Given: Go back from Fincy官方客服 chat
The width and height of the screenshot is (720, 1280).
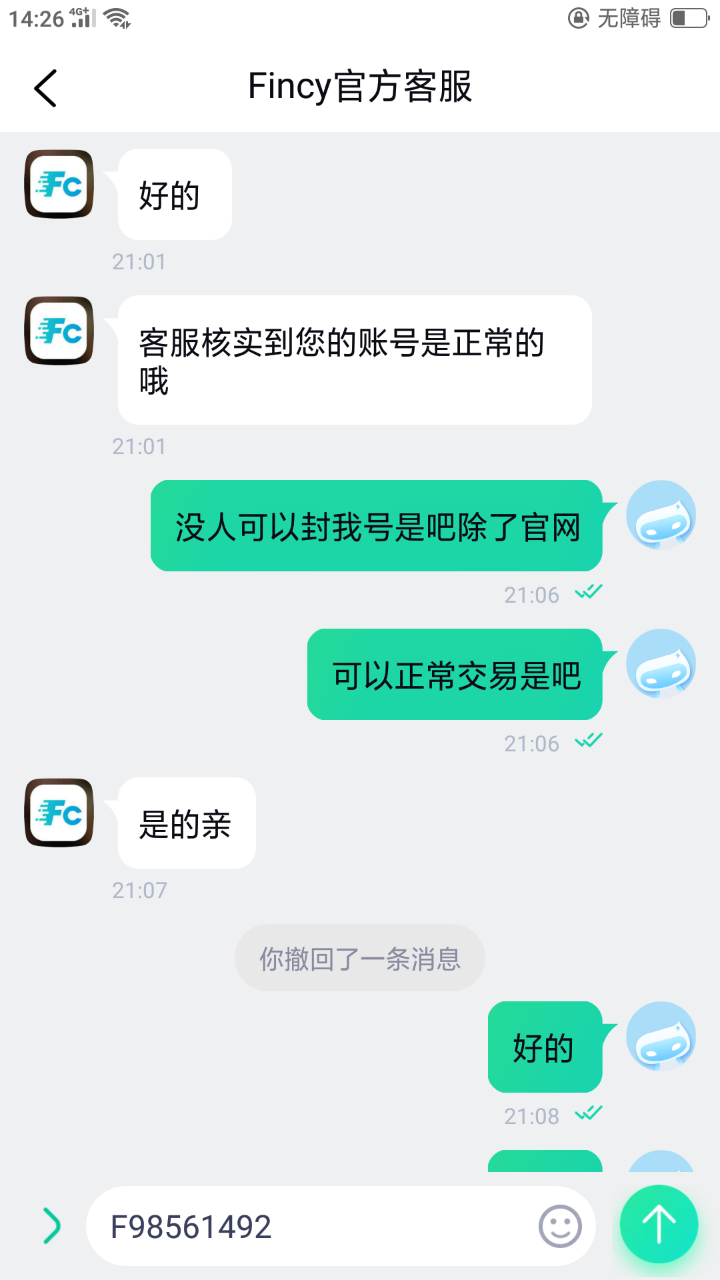Looking at the screenshot, I should tap(46, 88).
